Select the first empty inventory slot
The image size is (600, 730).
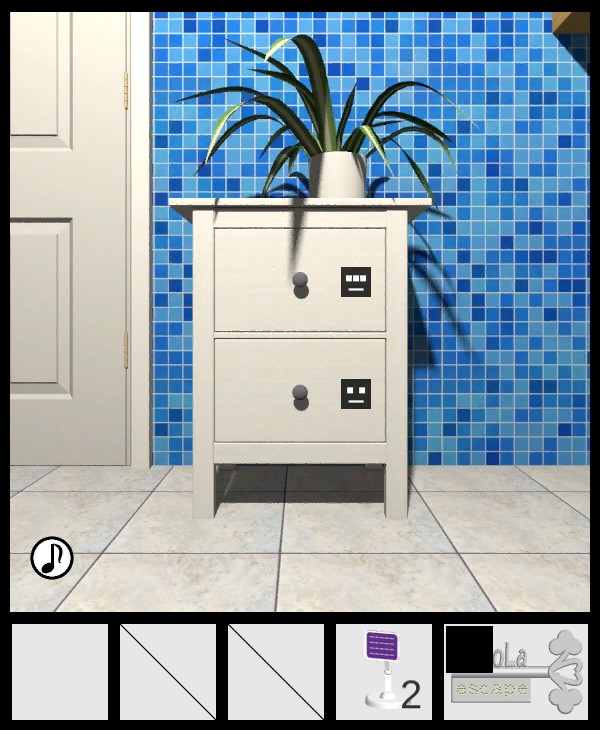(x=60, y=672)
